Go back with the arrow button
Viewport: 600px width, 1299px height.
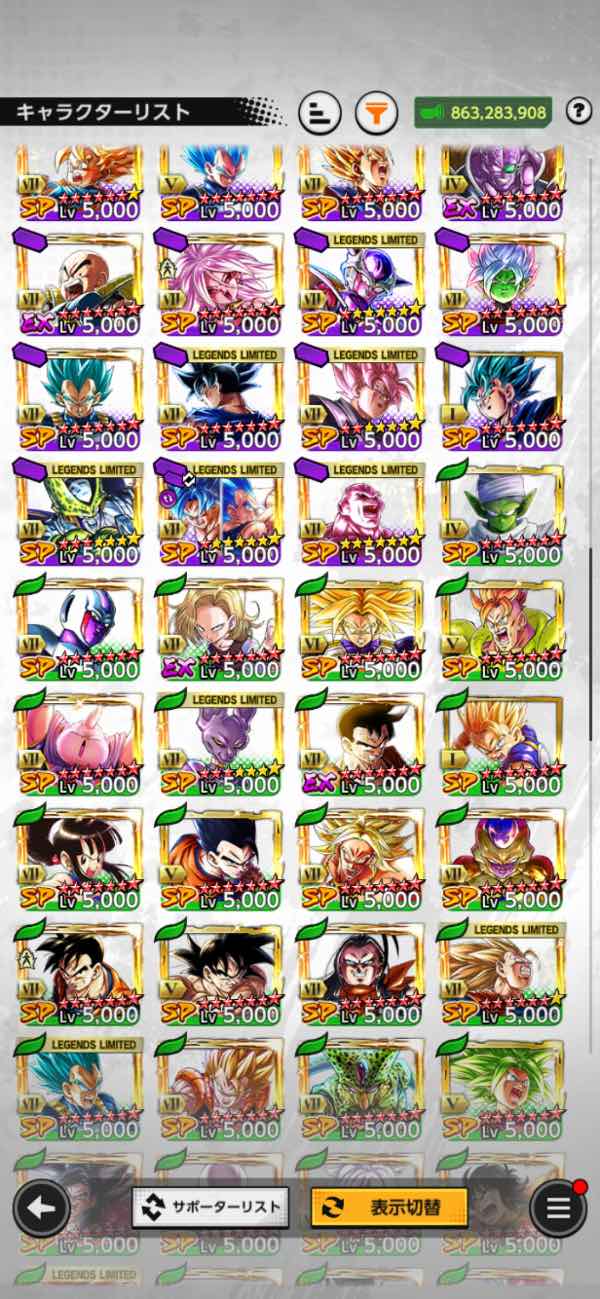(x=41, y=1208)
